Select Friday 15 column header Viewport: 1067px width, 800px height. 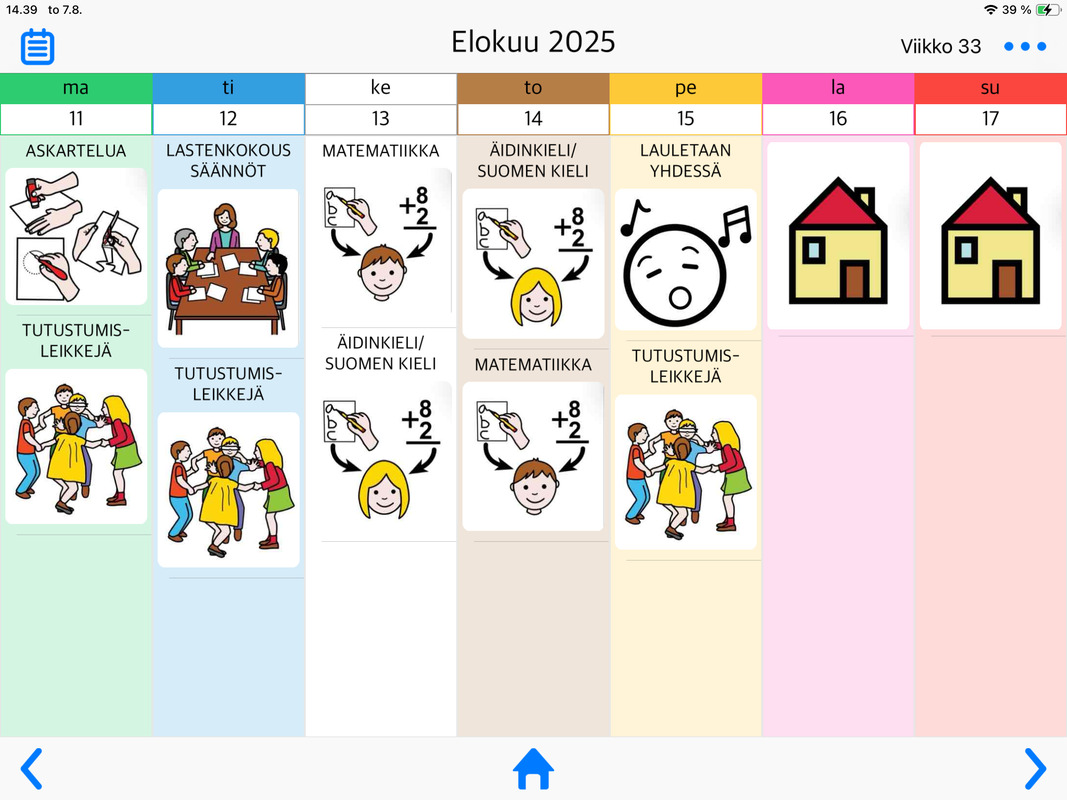[686, 104]
